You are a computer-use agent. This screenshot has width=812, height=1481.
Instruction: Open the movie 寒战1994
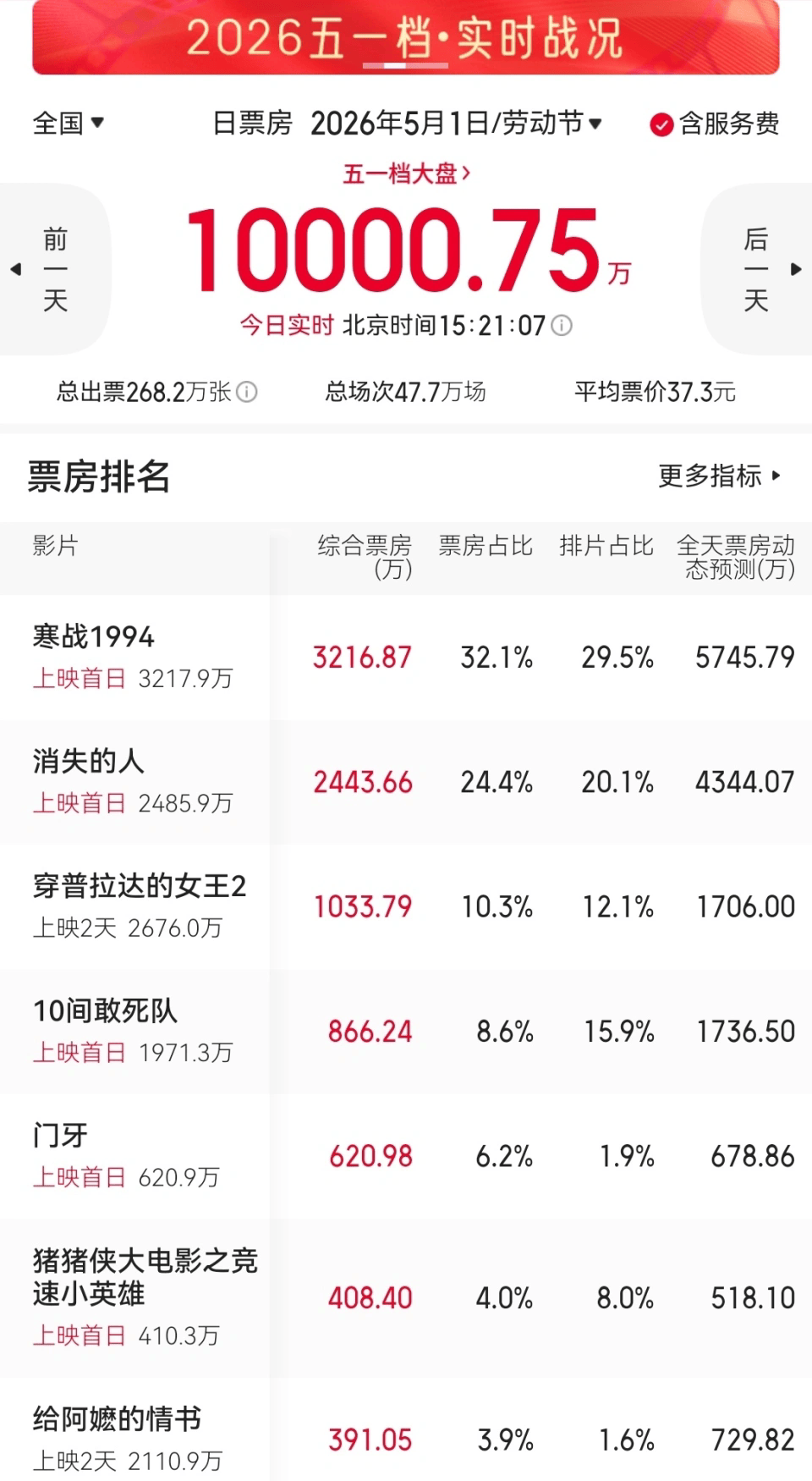(x=406, y=658)
